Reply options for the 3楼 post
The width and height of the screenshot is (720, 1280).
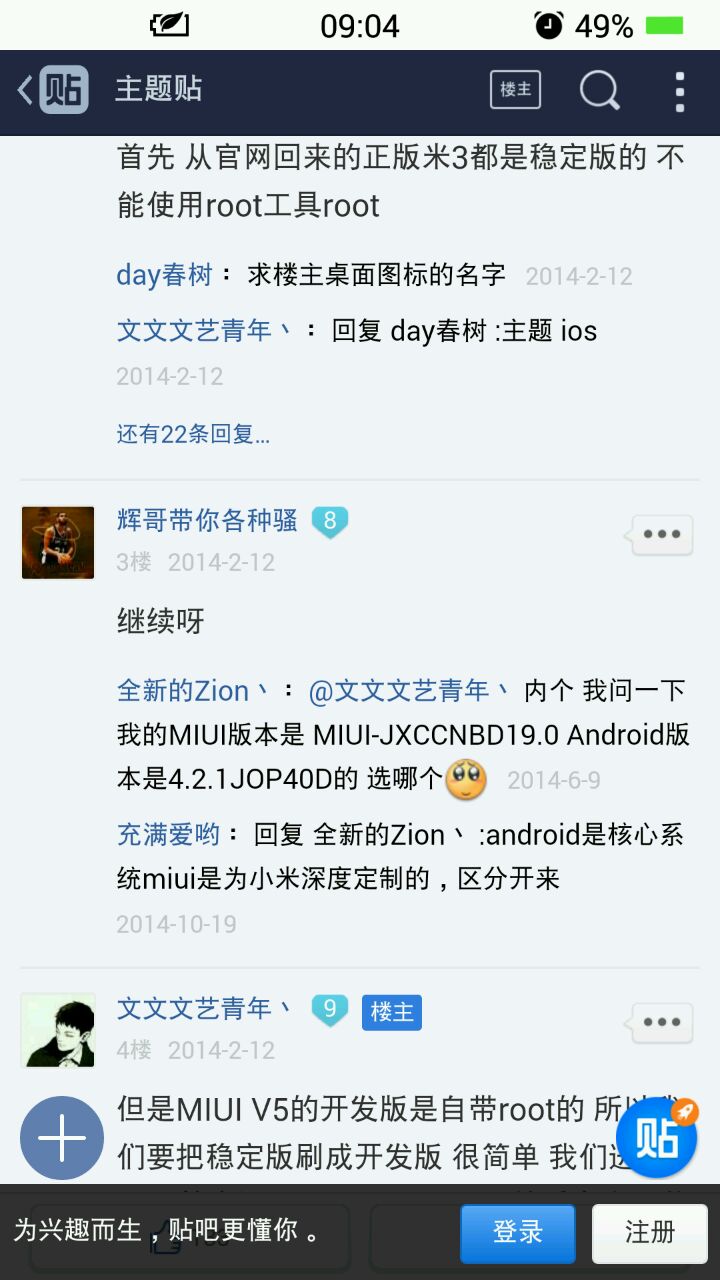(x=661, y=535)
